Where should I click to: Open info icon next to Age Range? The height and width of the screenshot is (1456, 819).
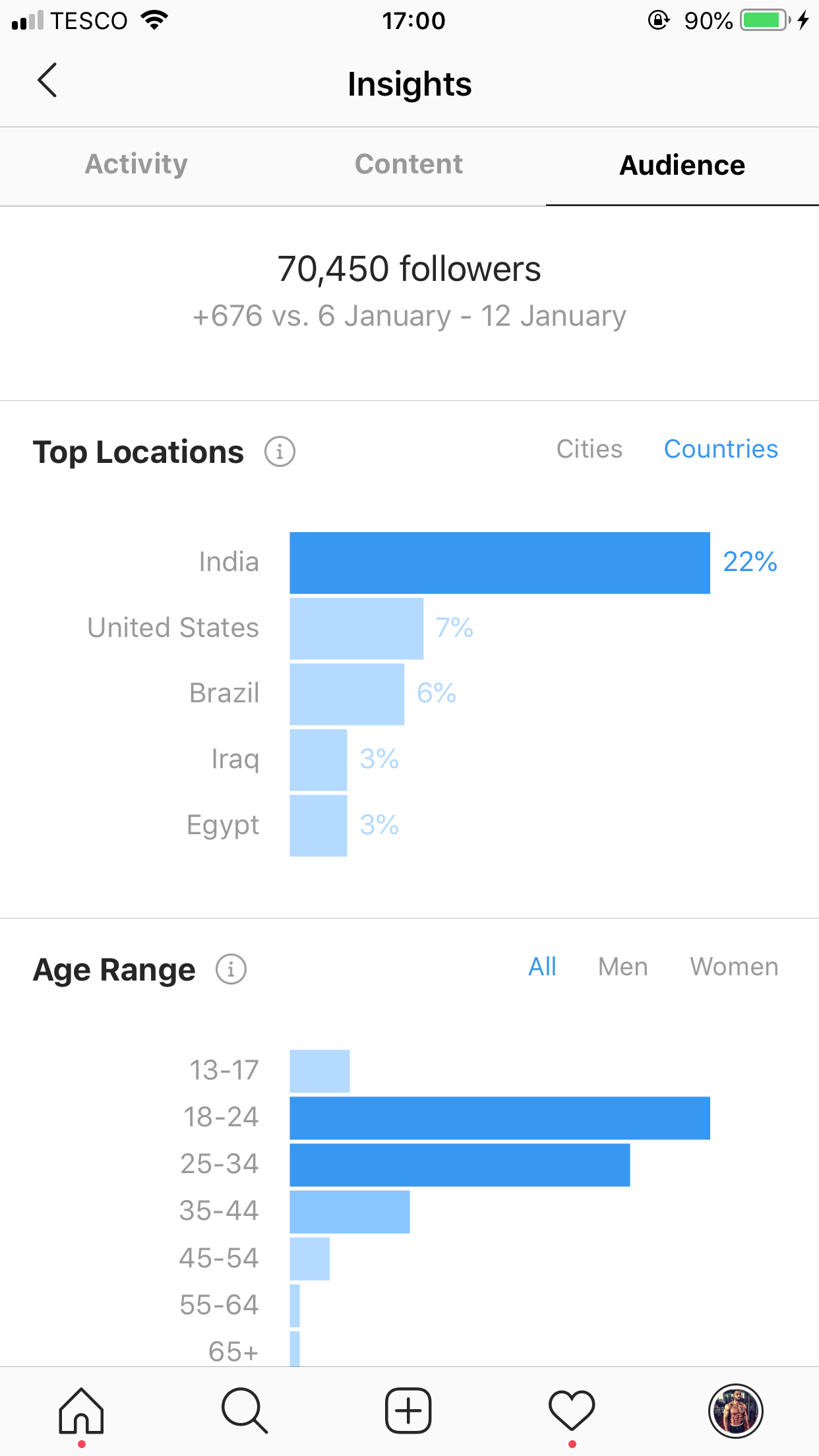pyautogui.click(x=231, y=969)
